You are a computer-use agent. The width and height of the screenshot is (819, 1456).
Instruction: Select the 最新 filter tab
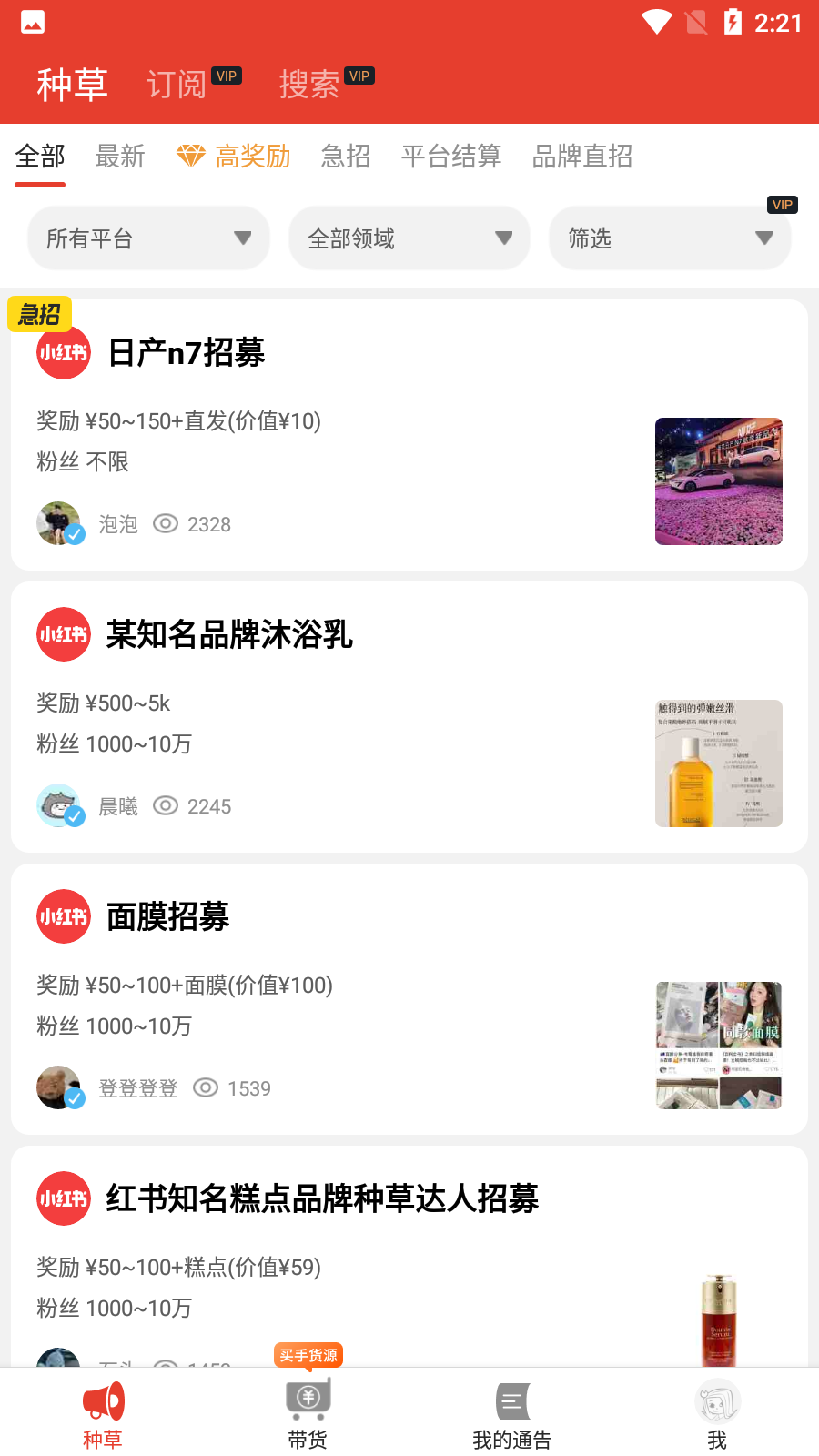tap(120, 157)
